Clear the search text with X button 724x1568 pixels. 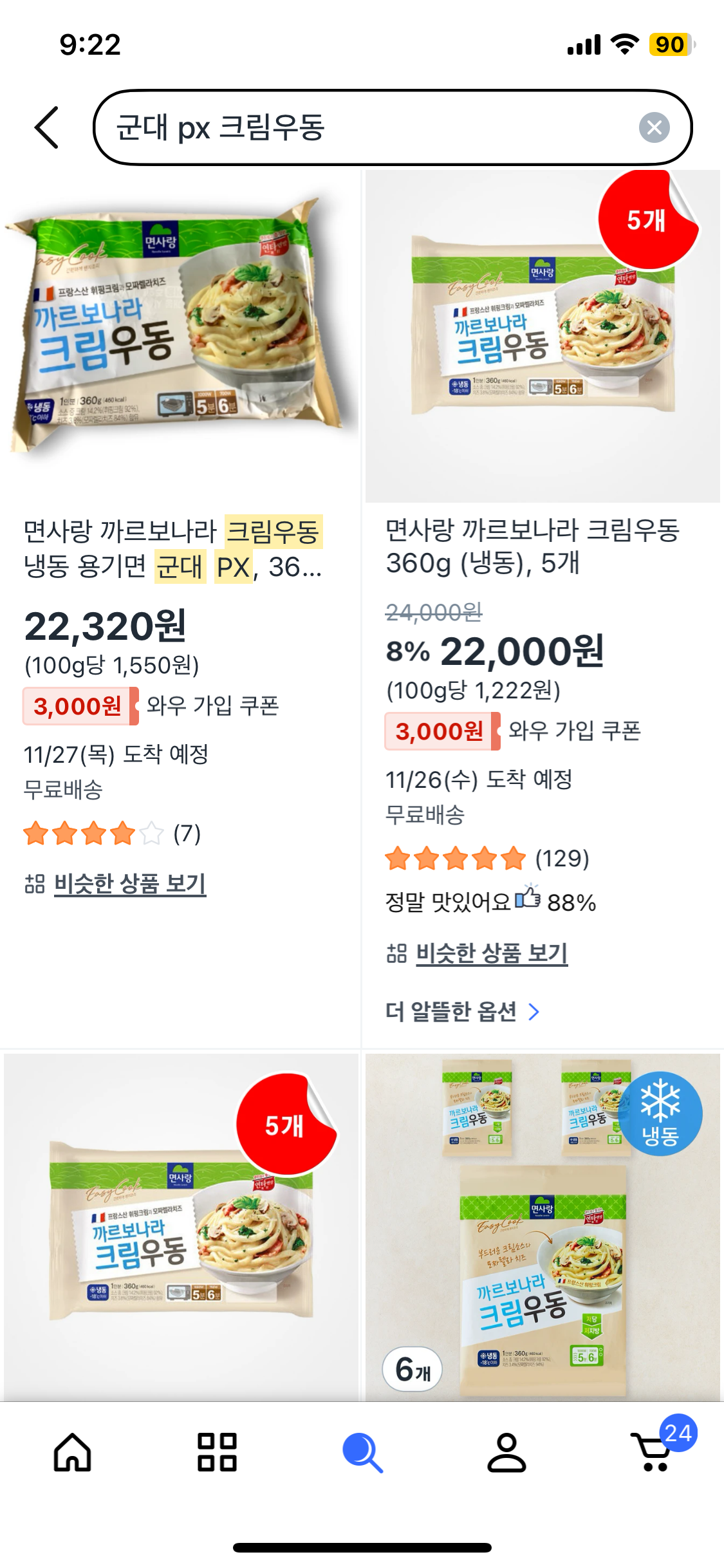(x=654, y=127)
